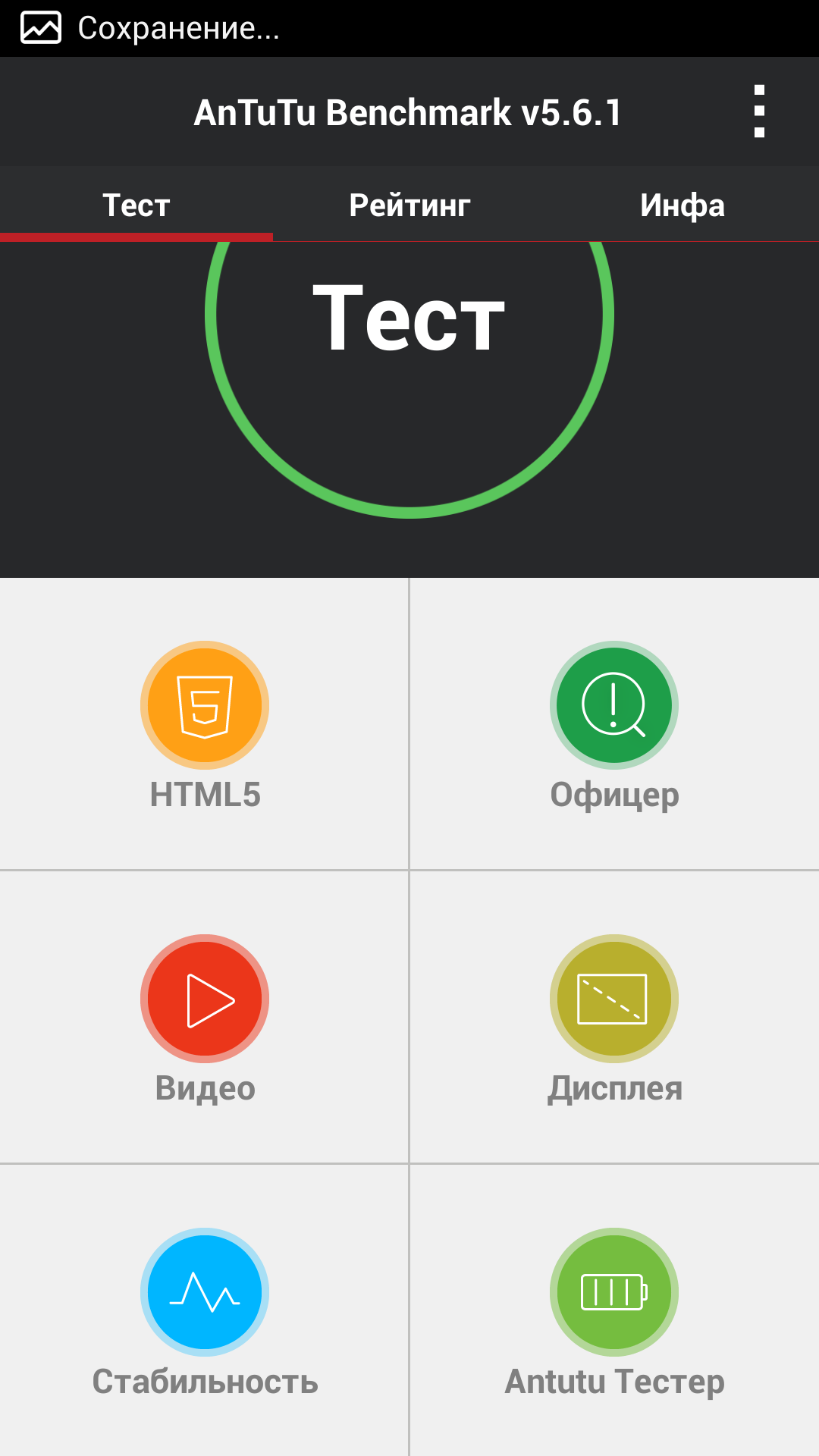Open the three-dot overflow menu

(759, 111)
